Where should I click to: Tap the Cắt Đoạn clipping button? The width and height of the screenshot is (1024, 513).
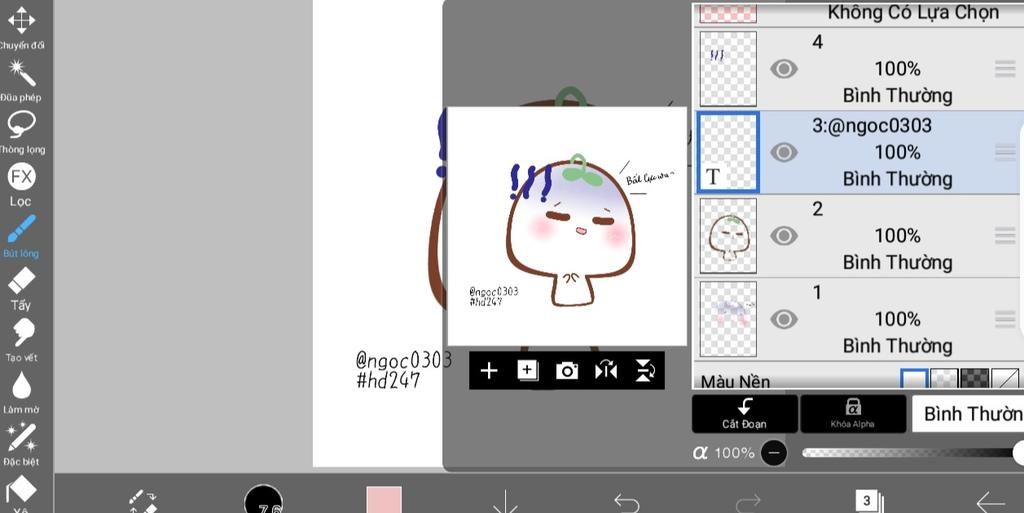tap(745, 413)
